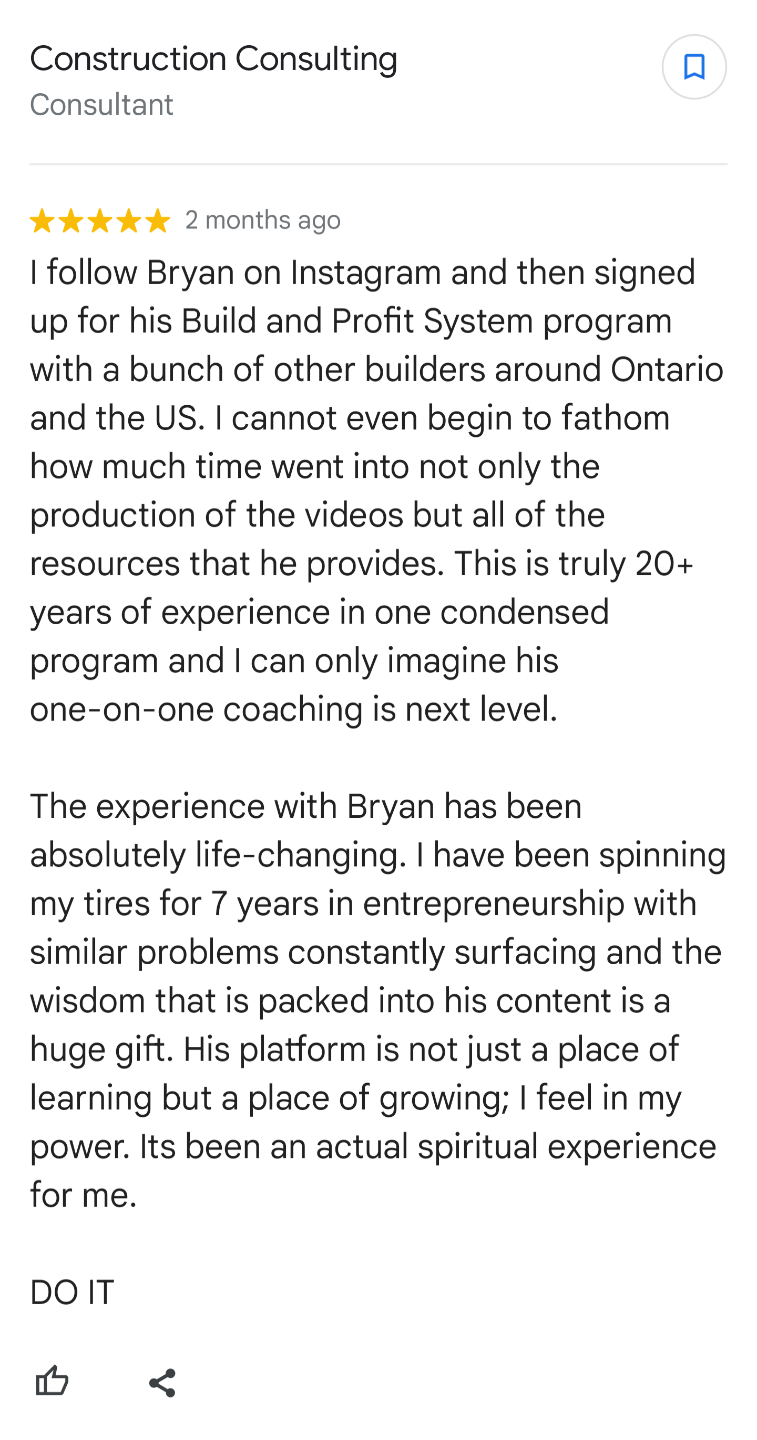Save Construction Consulting with the bookmark icon
Screen dimensions: 757x1440
pyautogui.click(x=694, y=67)
